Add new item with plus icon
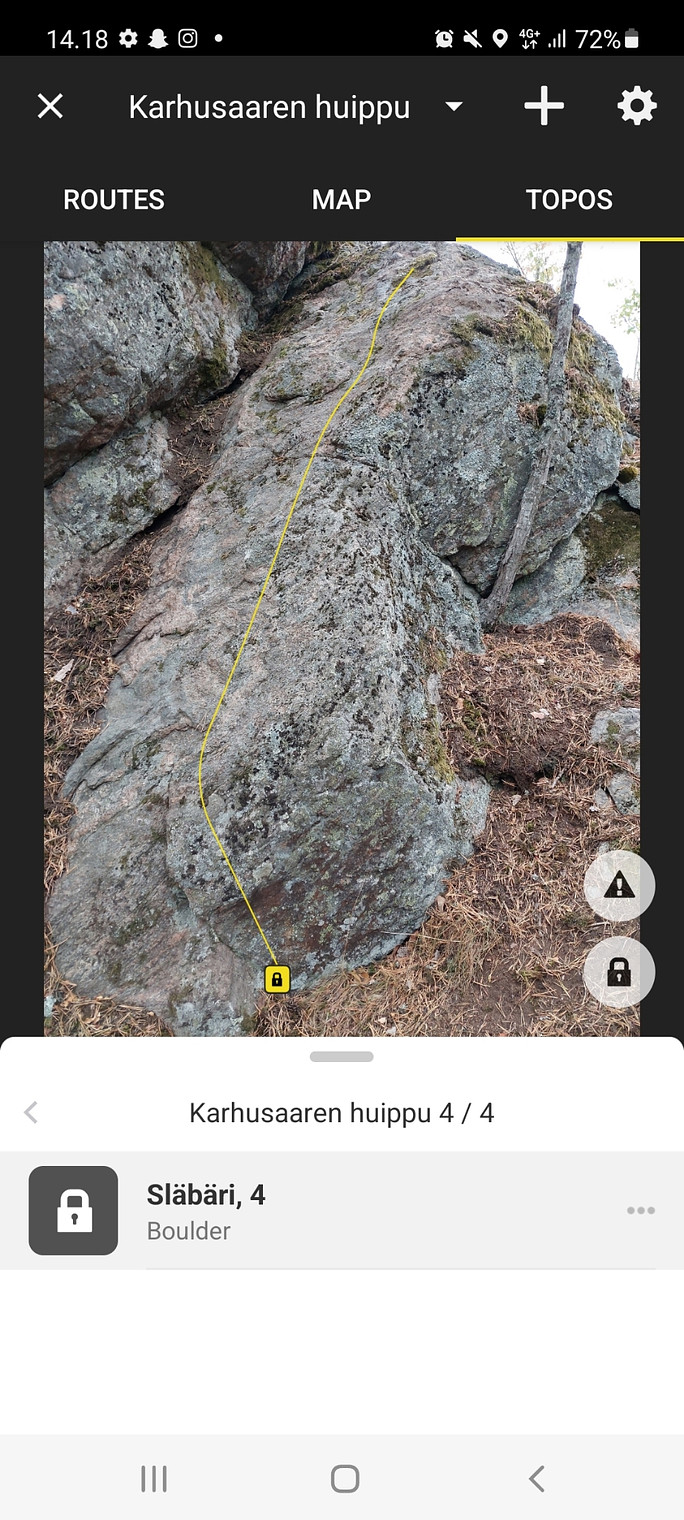The width and height of the screenshot is (684, 1520). tap(544, 106)
